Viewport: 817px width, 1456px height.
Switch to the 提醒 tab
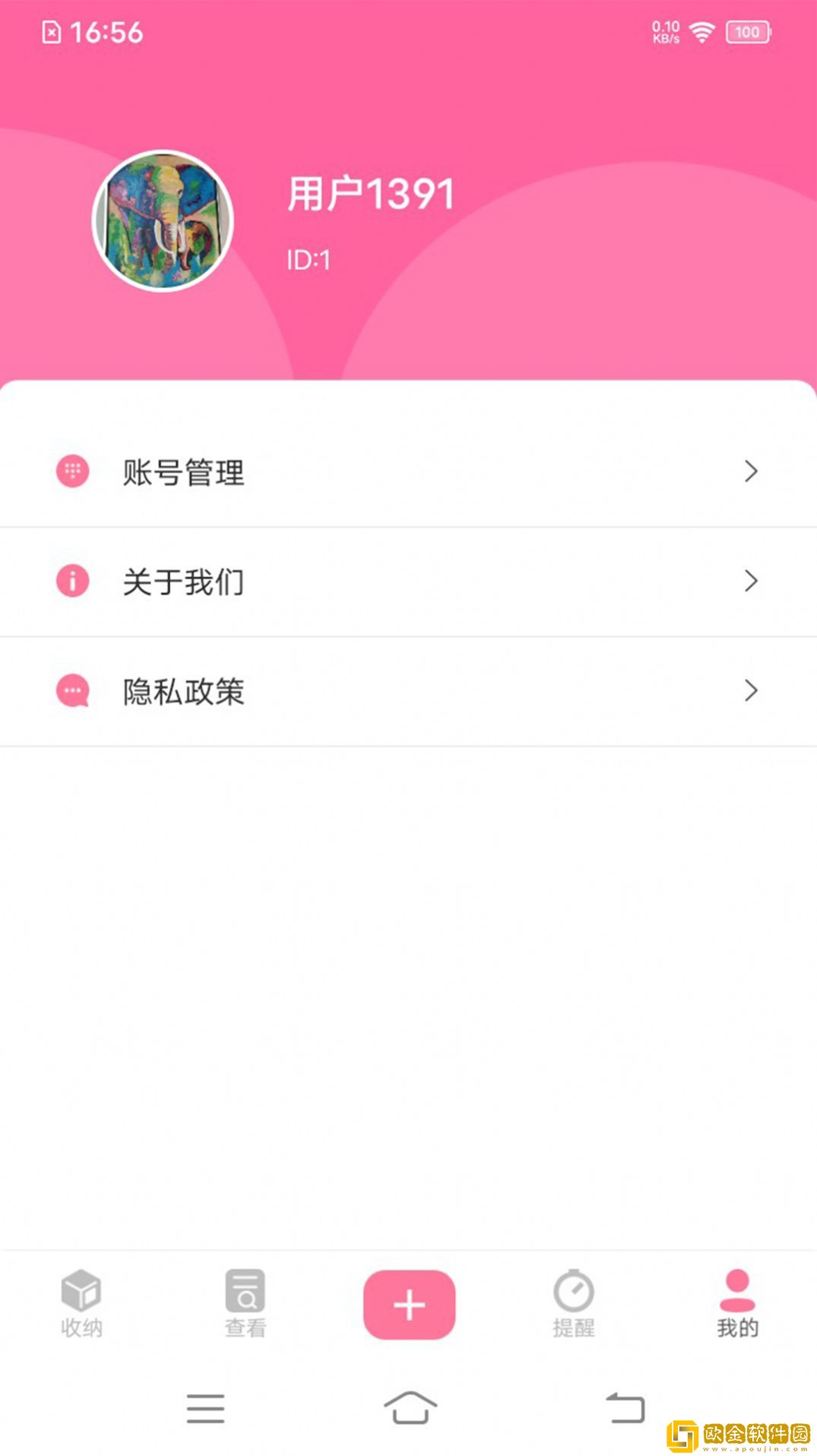pyautogui.click(x=574, y=1304)
